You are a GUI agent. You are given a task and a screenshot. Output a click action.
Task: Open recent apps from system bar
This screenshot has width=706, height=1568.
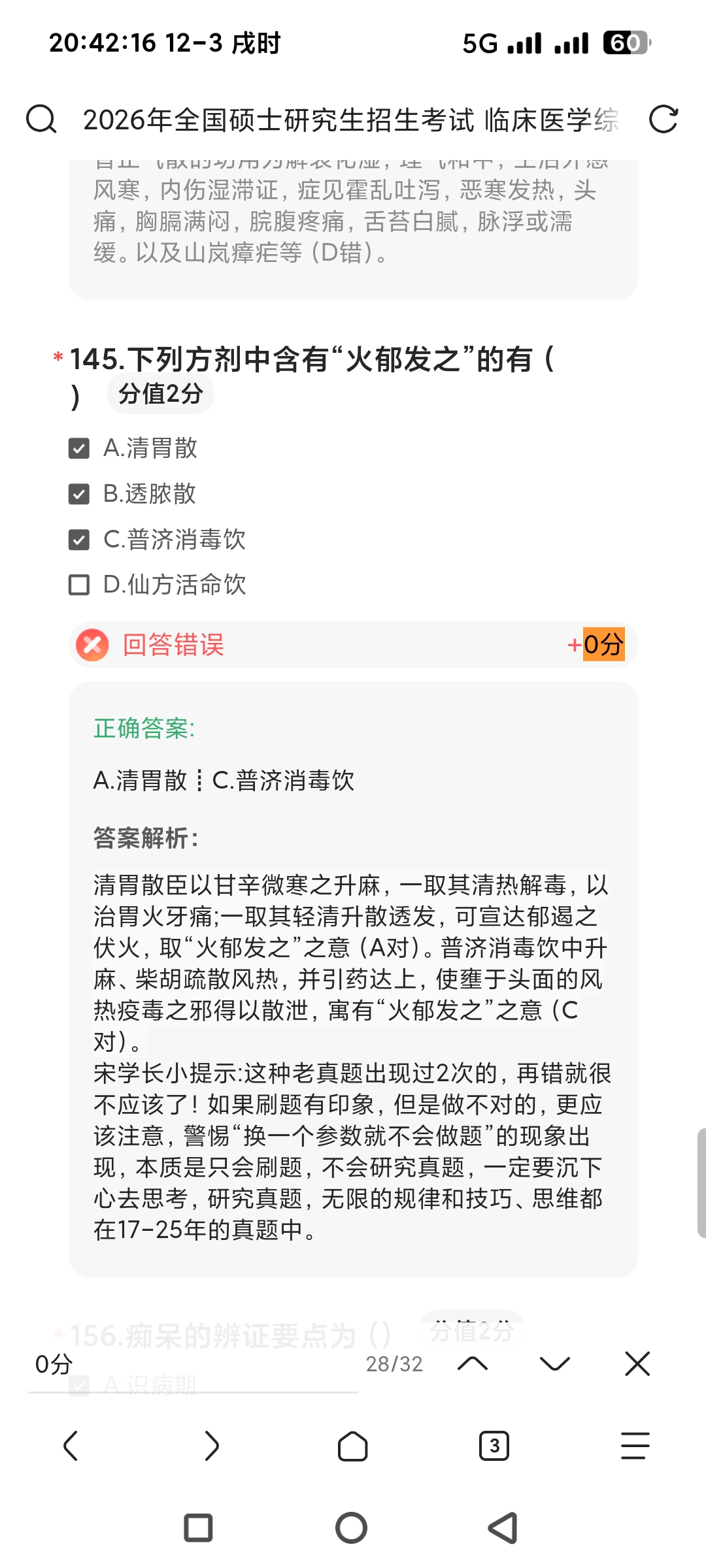pos(198,1528)
